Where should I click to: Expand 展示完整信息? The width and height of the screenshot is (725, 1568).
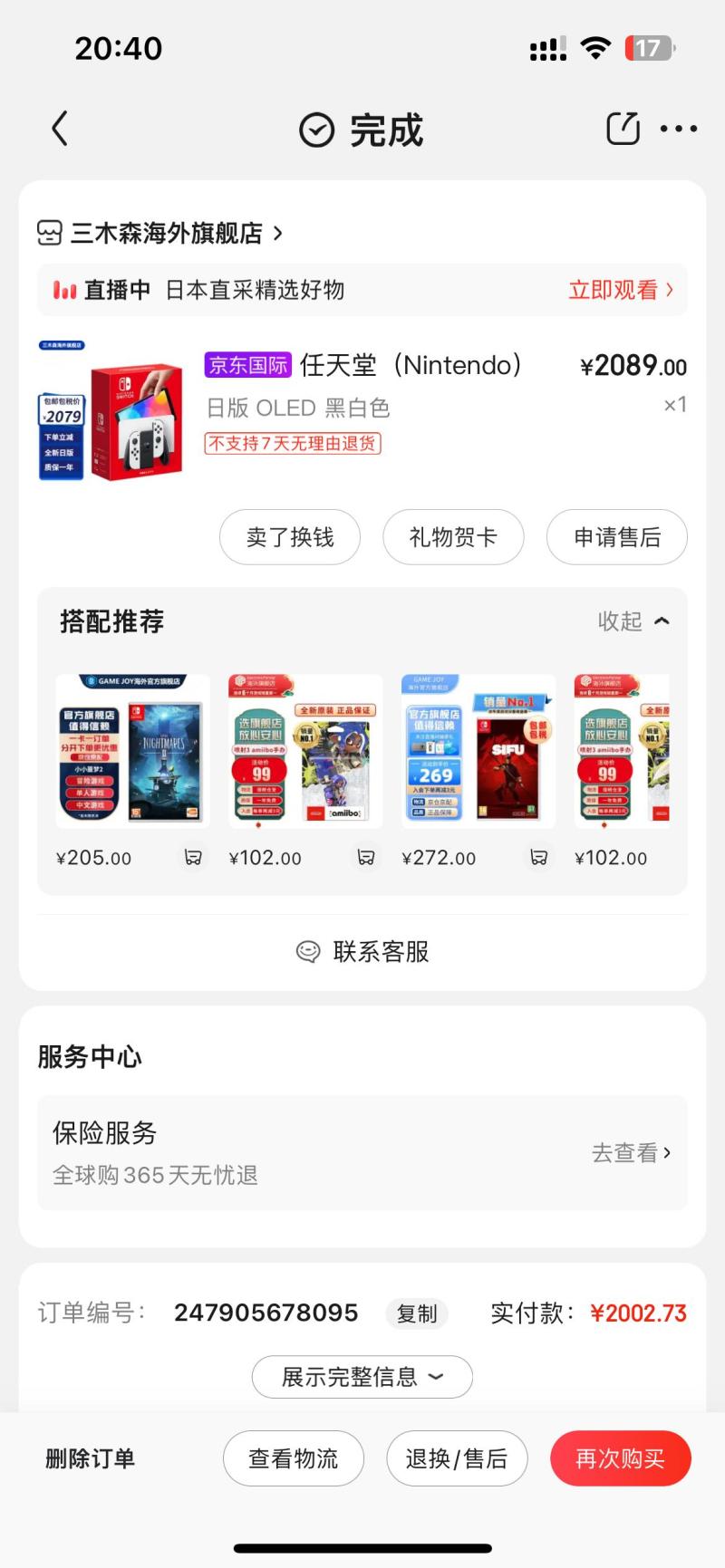pyautogui.click(x=362, y=1377)
